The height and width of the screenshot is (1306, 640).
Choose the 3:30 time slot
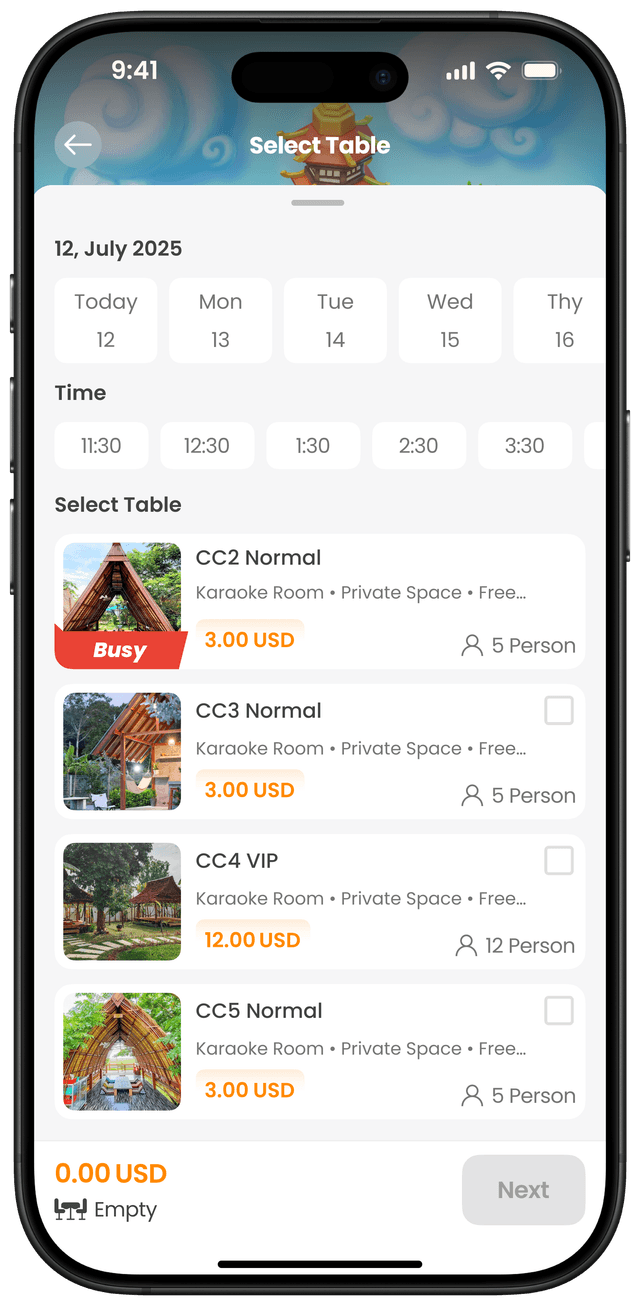525,446
